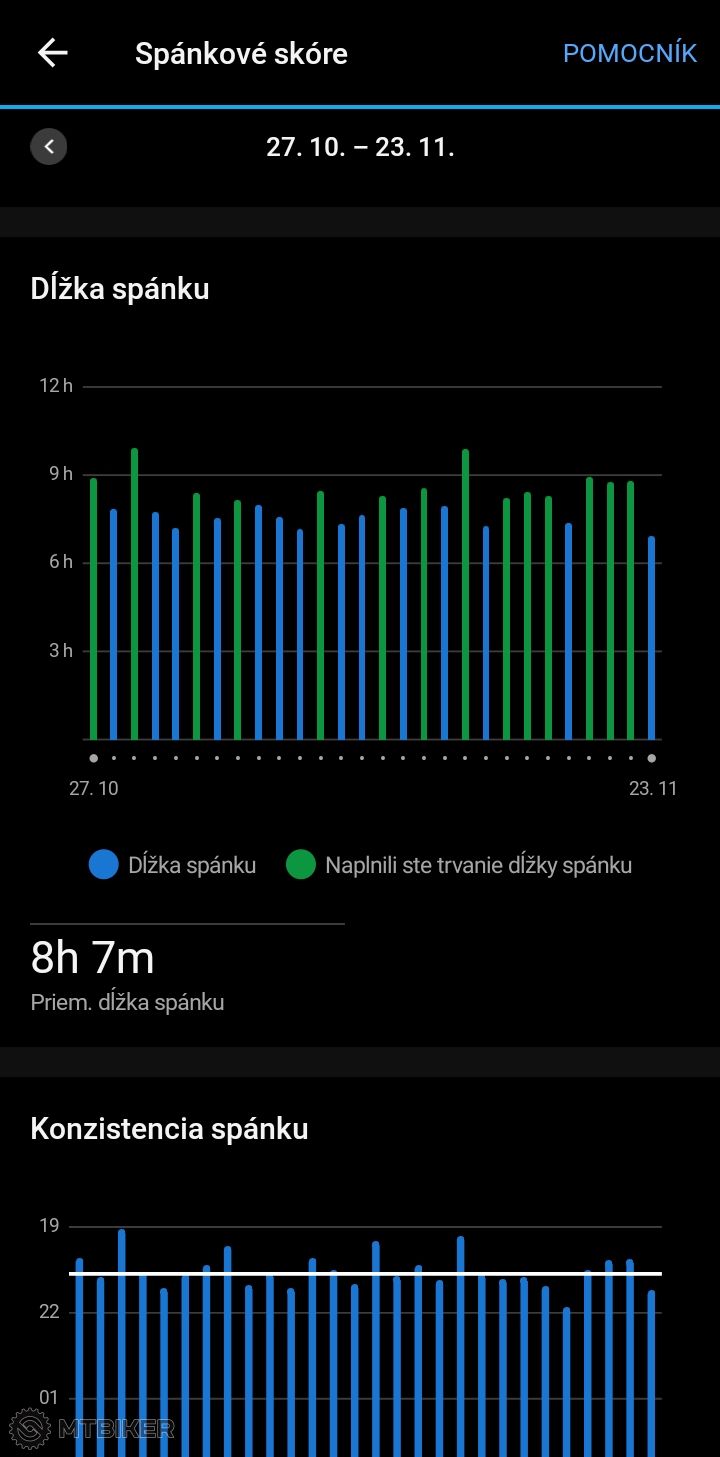Open the POMOCNÍK help link
Viewport: 720px width, 1457px height.
[x=629, y=53]
